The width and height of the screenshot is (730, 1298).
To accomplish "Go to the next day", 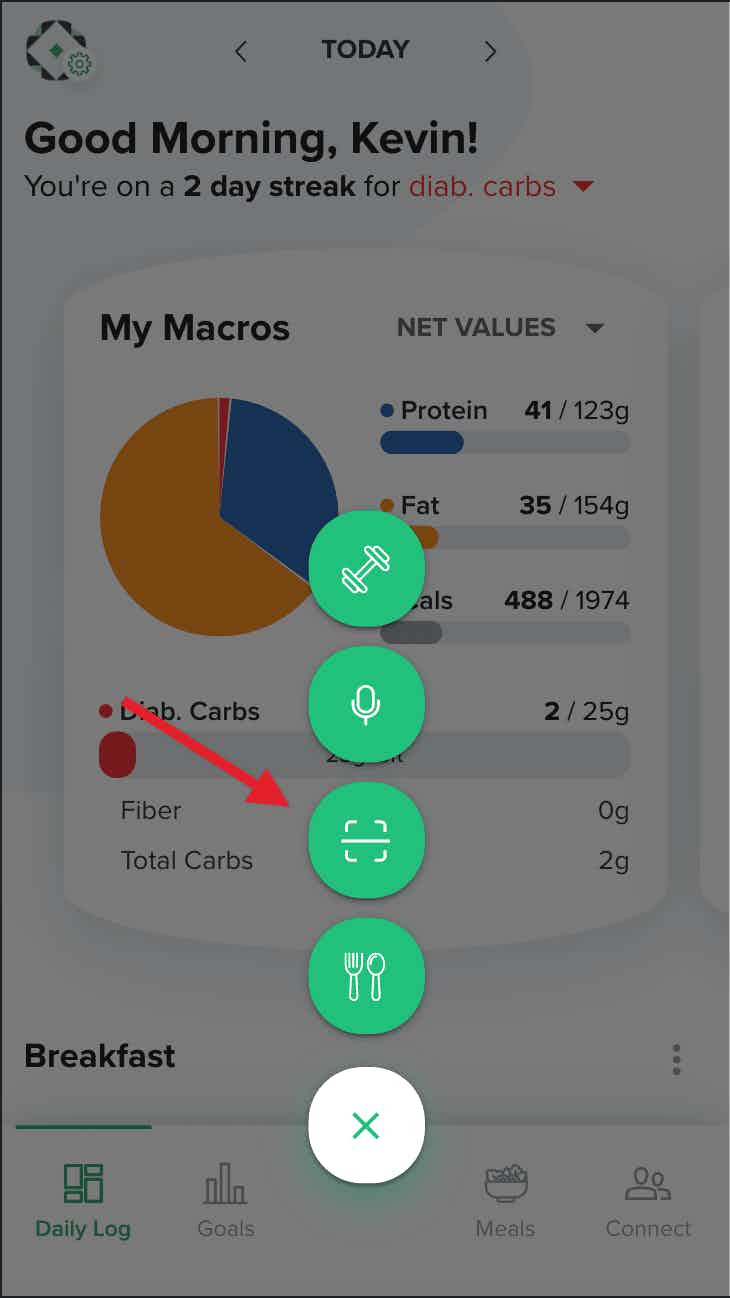I will coord(490,51).
